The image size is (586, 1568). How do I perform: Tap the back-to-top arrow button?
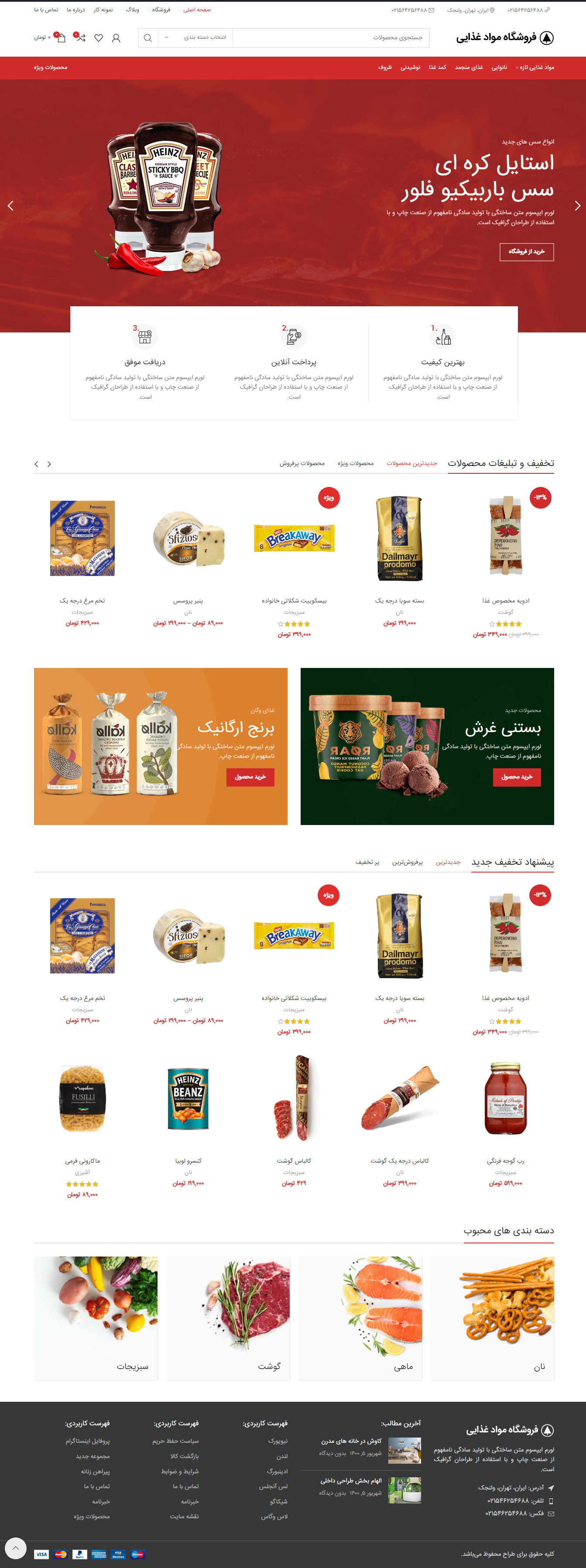click(15, 1548)
